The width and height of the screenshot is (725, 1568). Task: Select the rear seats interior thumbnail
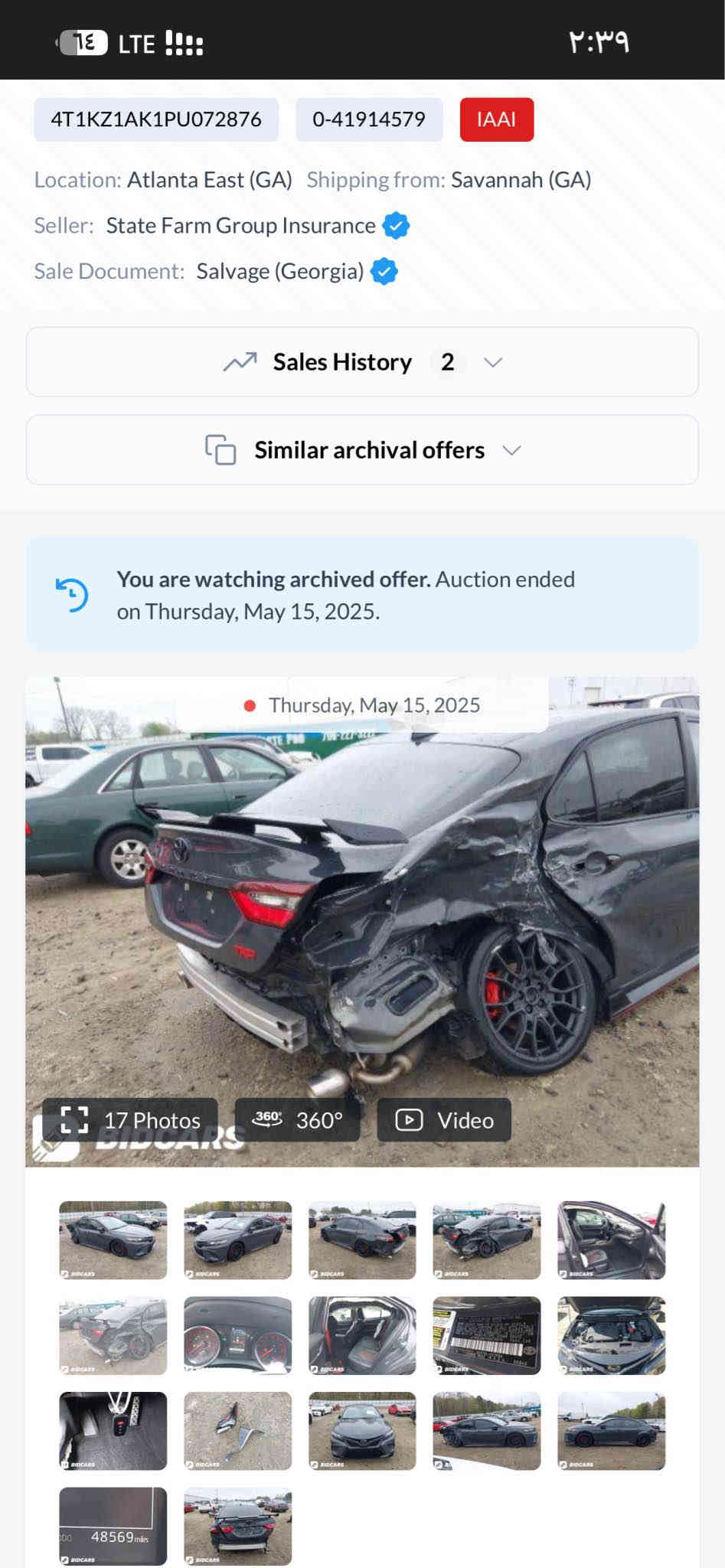coord(362,1335)
